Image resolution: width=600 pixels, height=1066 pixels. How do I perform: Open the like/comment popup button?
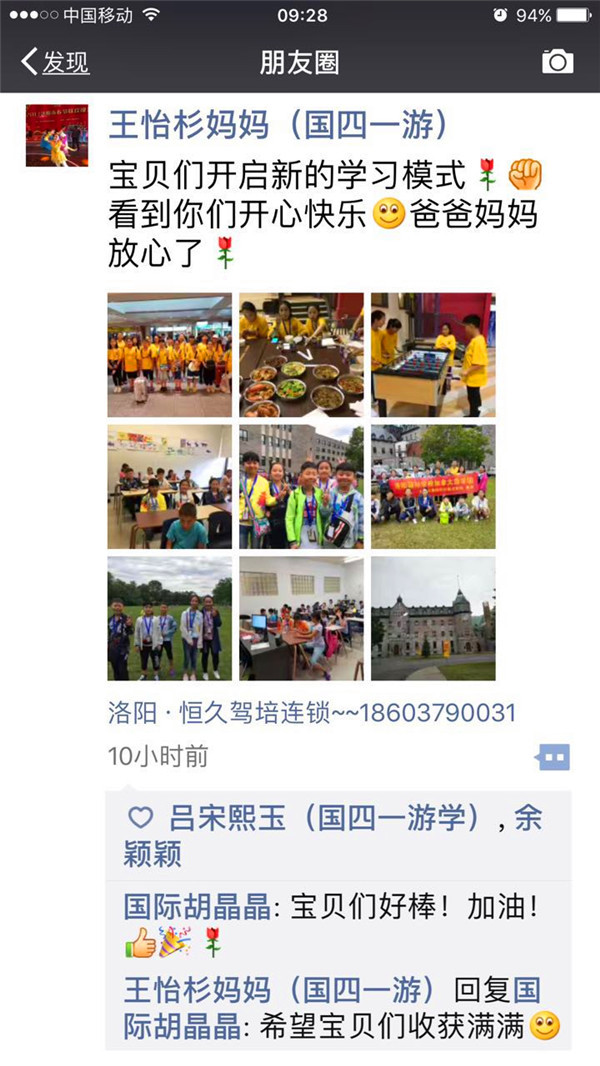(553, 757)
